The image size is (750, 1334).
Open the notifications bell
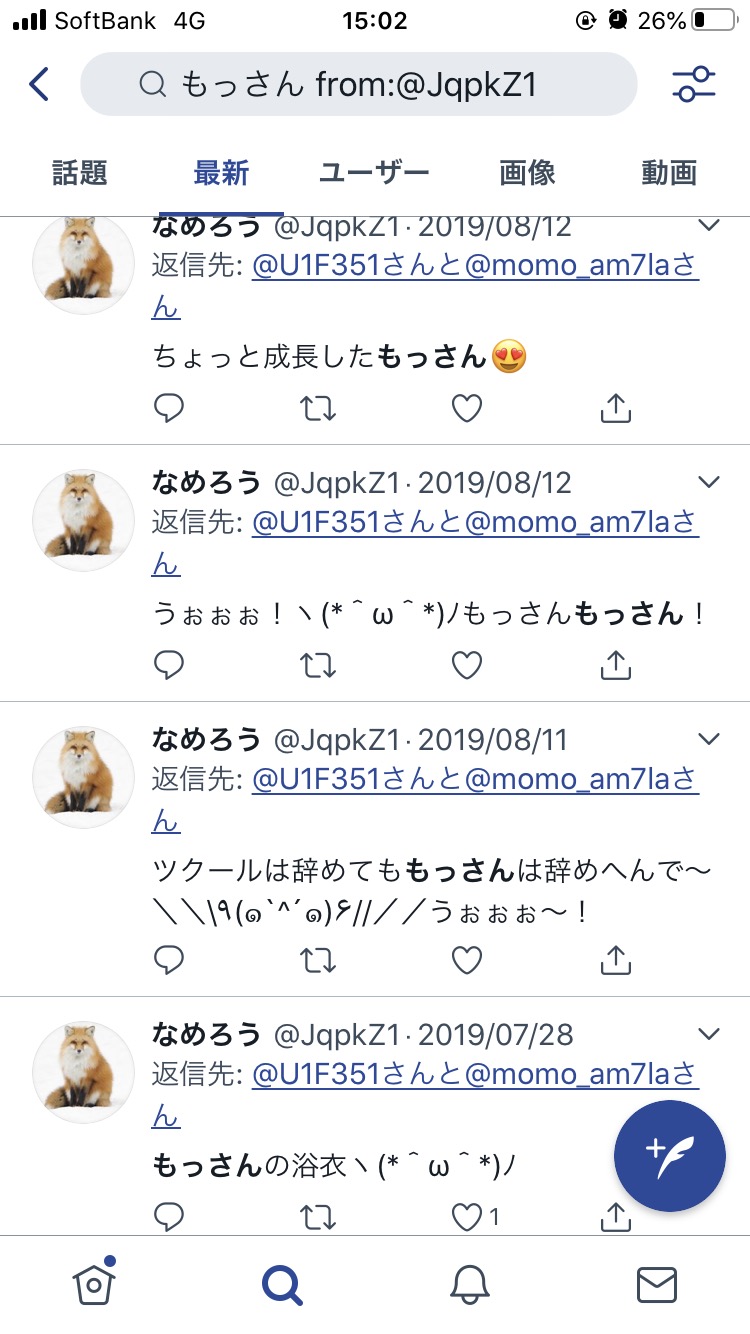(x=468, y=1285)
